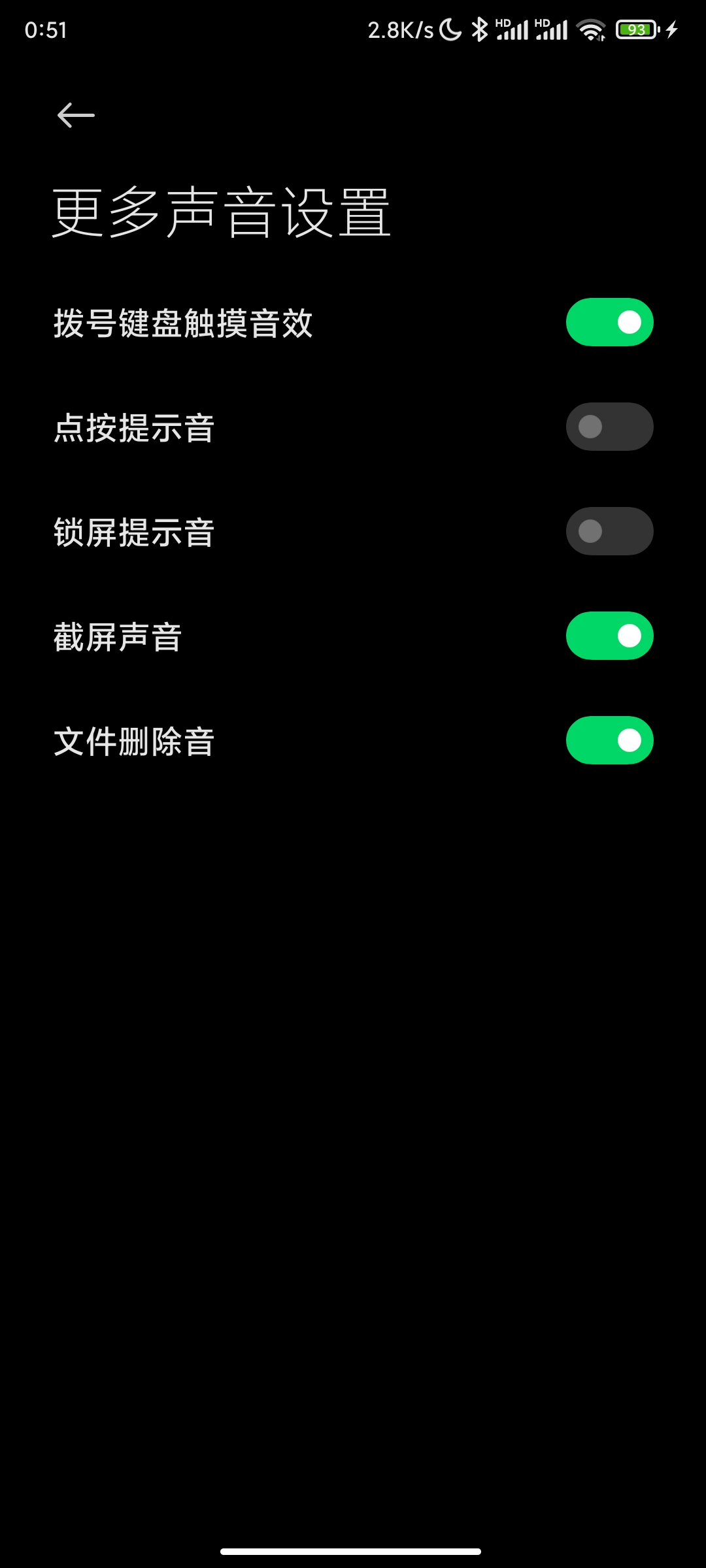
Task: Turn off 拨号键盘触摸音效 switch
Action: click(609, 322)
